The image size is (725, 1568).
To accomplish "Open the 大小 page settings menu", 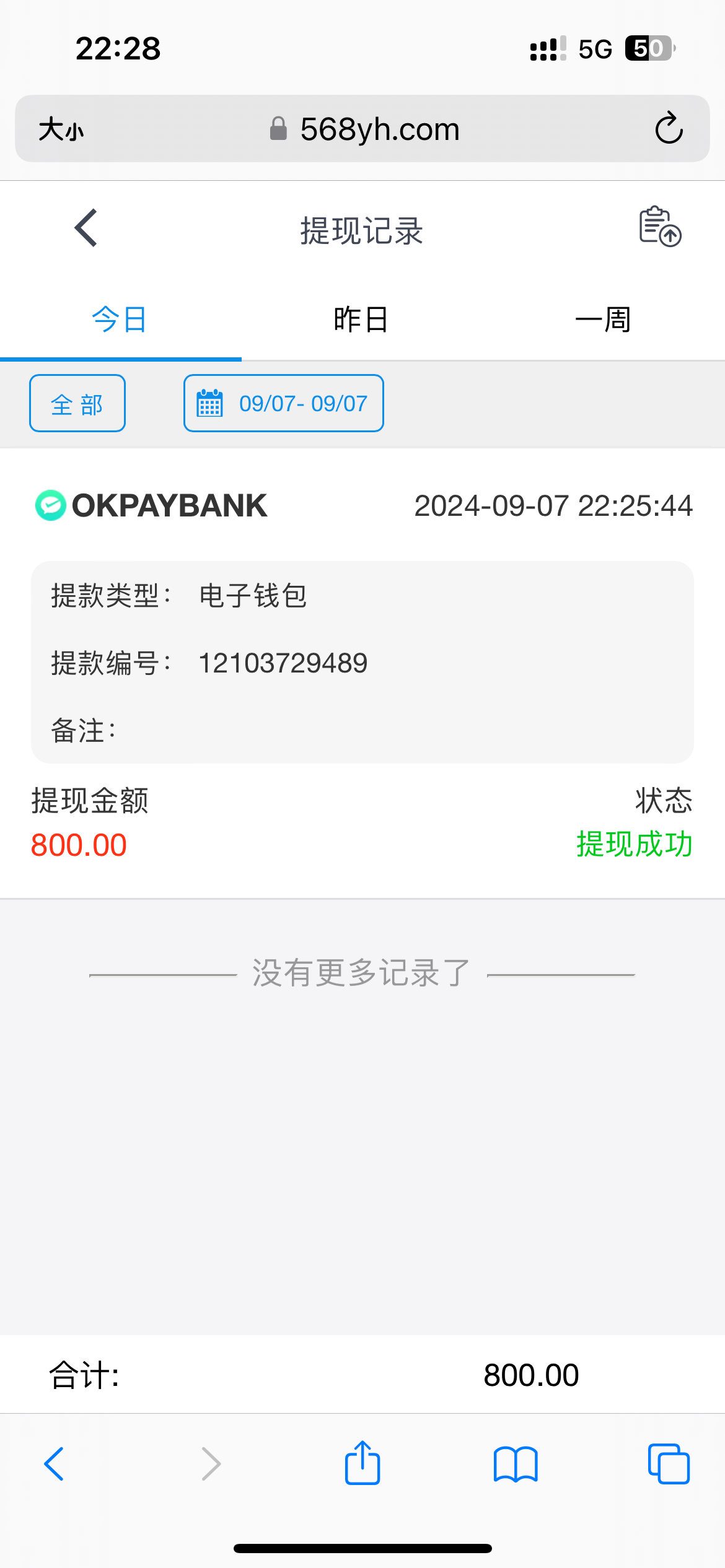I will tap(61, 129).
